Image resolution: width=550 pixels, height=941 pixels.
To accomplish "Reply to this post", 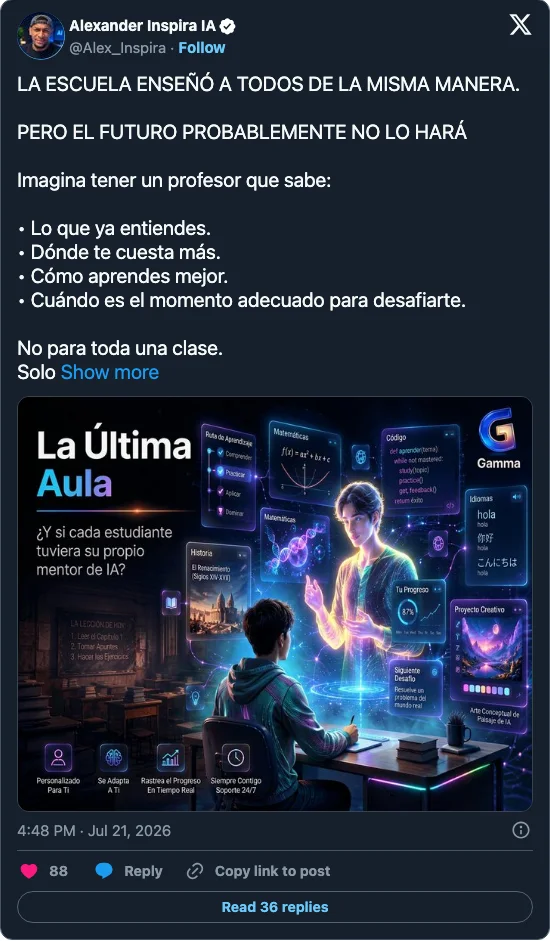I will pyautogui.click(x=129, y=871).
